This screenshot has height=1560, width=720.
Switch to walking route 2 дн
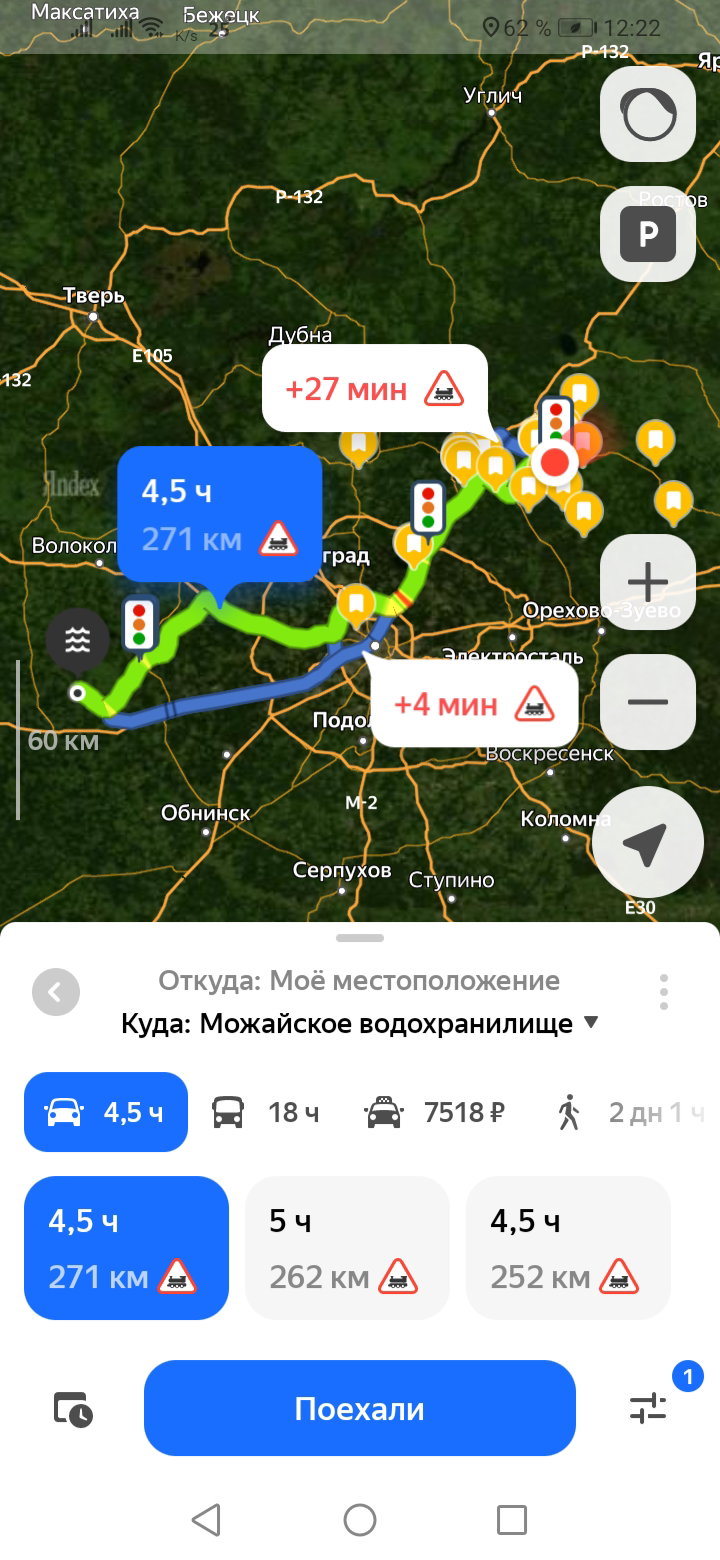[x=630, y=1112]
